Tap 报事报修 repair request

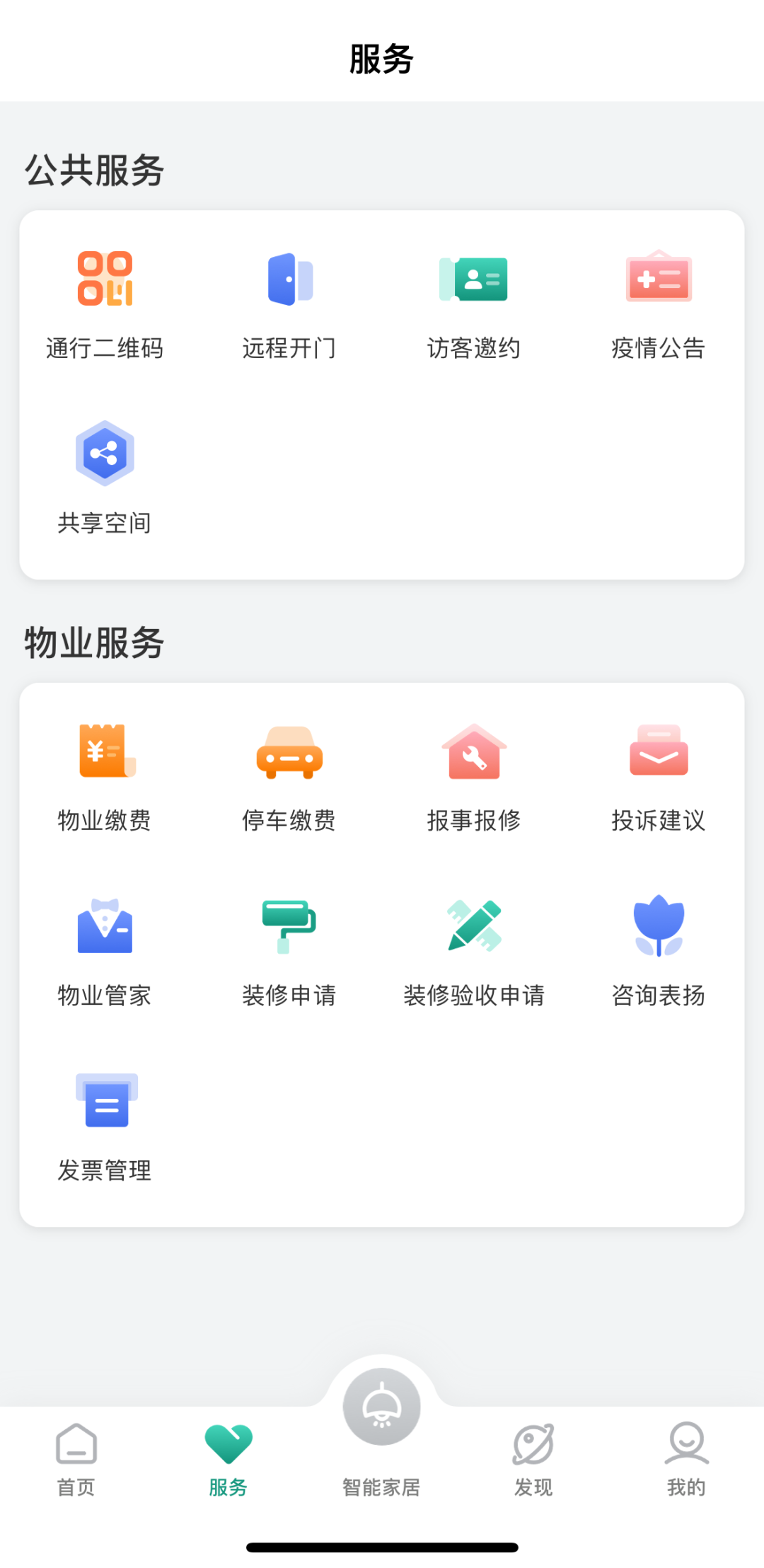pos(474,776)
